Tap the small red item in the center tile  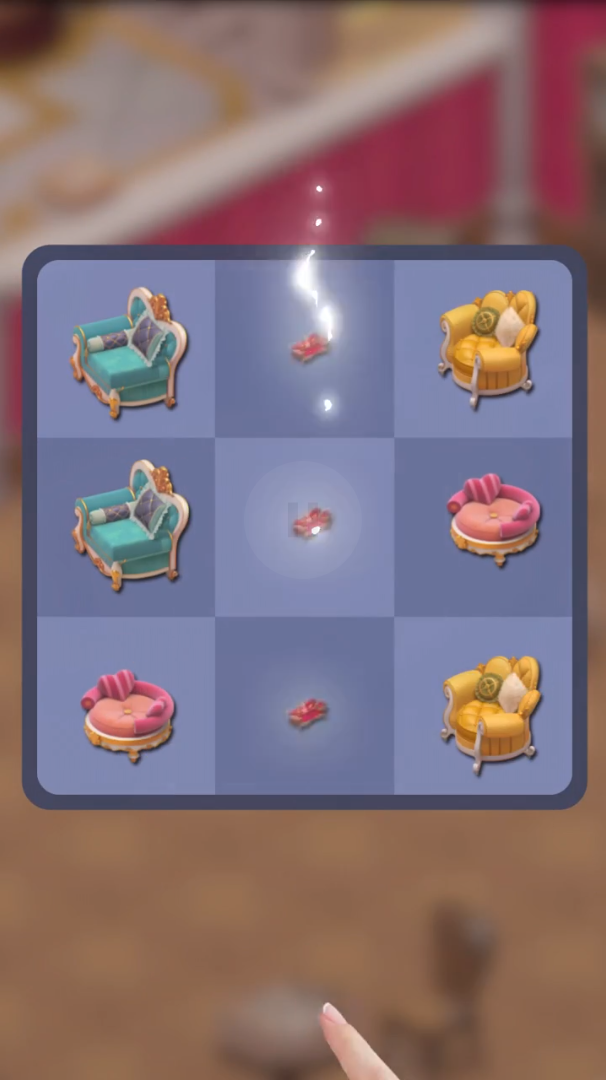pos(311,521)
